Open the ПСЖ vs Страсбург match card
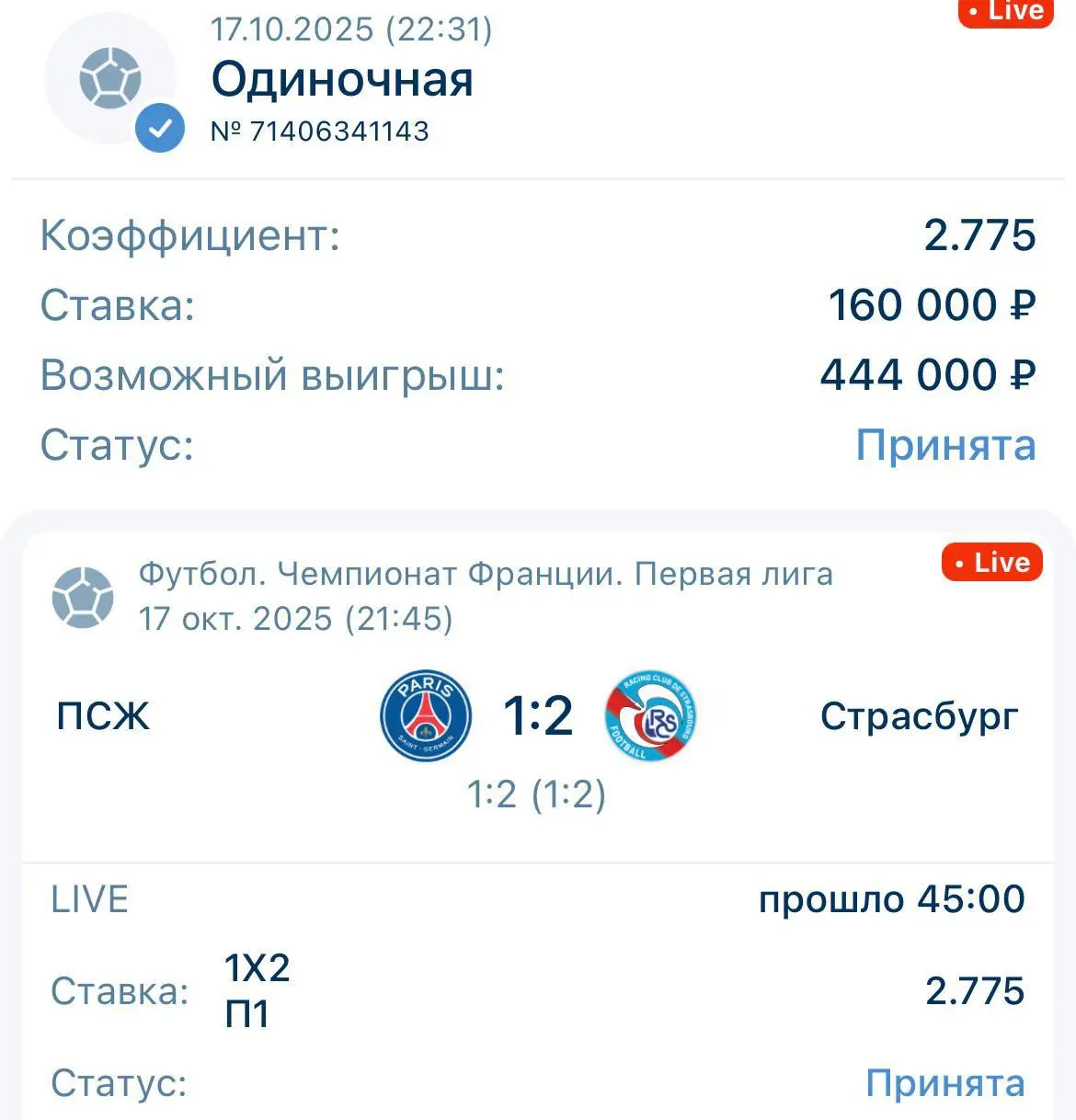 (537, 716)
